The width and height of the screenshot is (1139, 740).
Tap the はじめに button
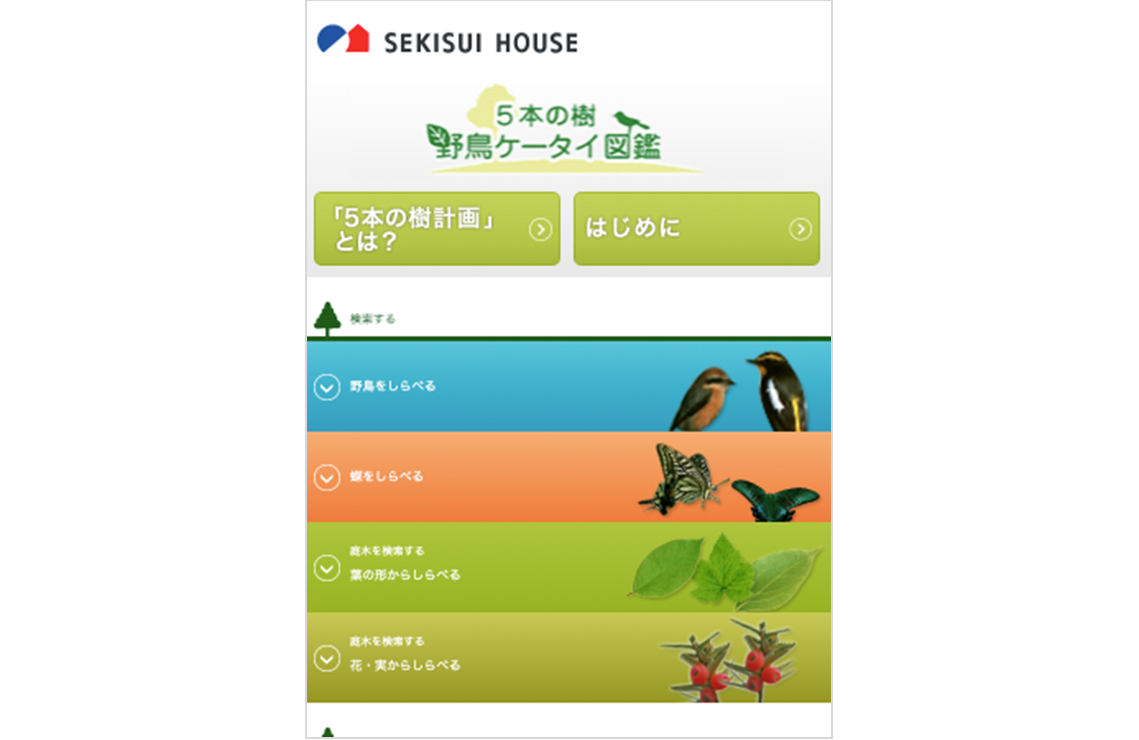click(x=696, y=229)
